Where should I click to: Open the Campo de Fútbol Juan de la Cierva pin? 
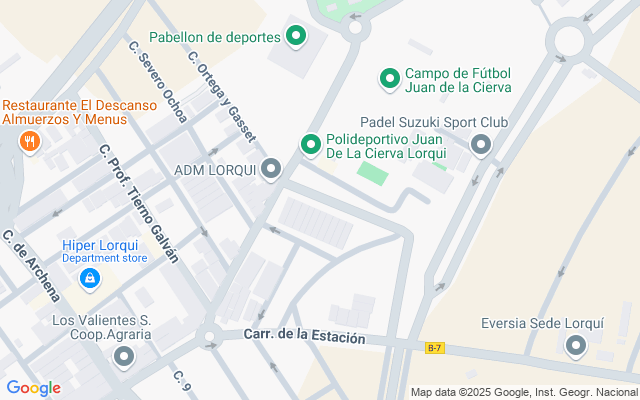[390, 80]
